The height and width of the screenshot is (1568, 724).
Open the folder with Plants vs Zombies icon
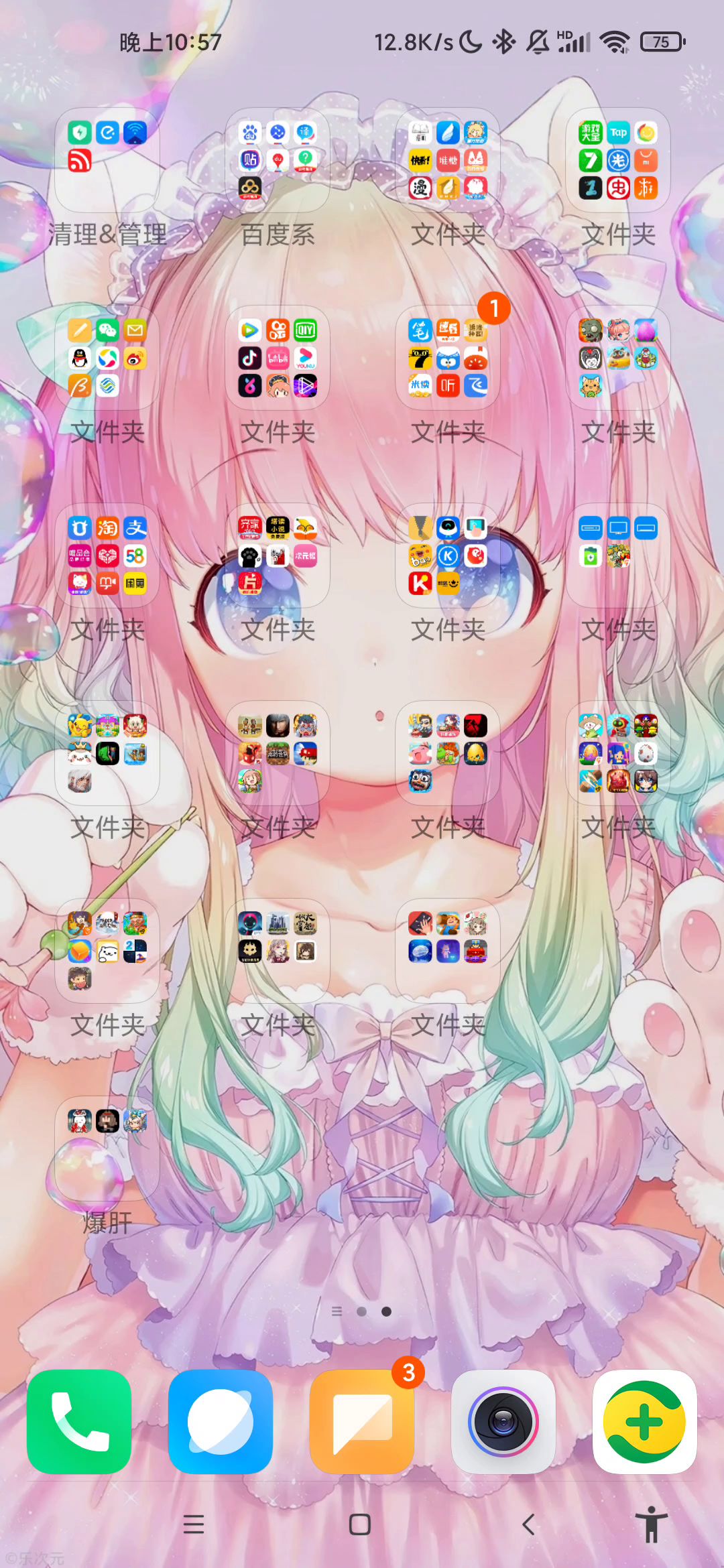pos(618,358)
